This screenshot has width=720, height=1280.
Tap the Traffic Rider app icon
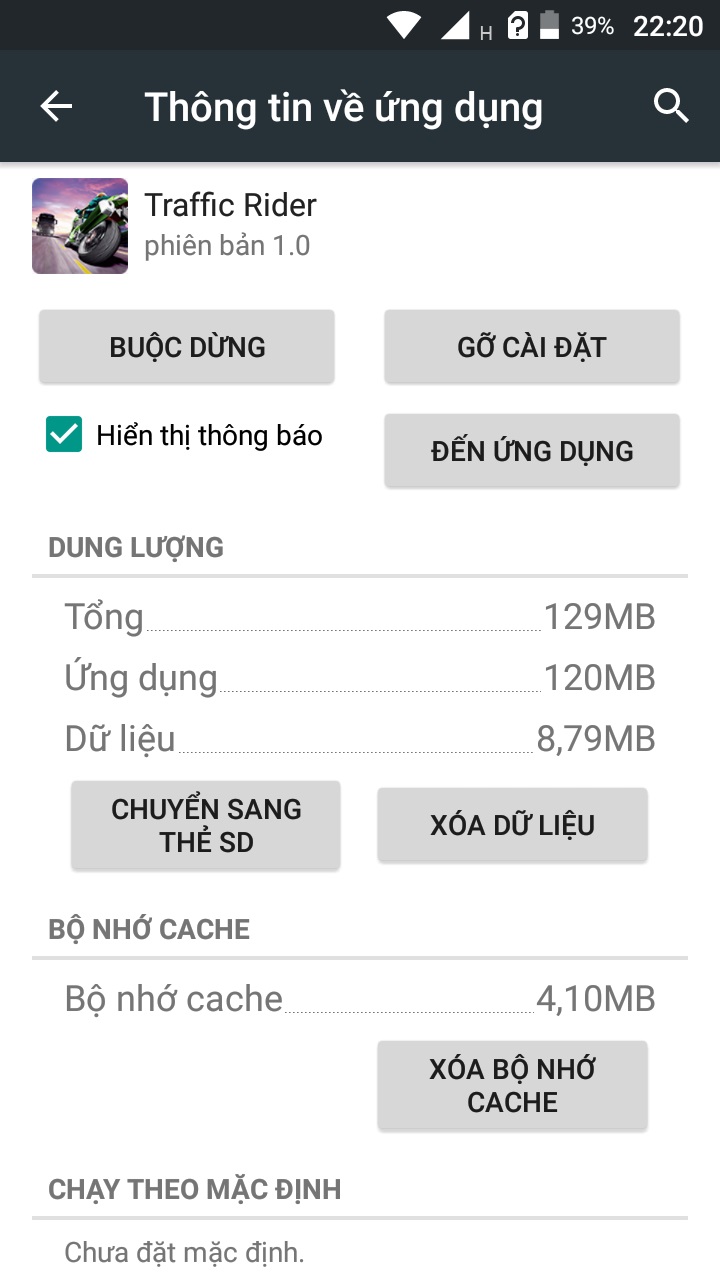click(80, 226)
